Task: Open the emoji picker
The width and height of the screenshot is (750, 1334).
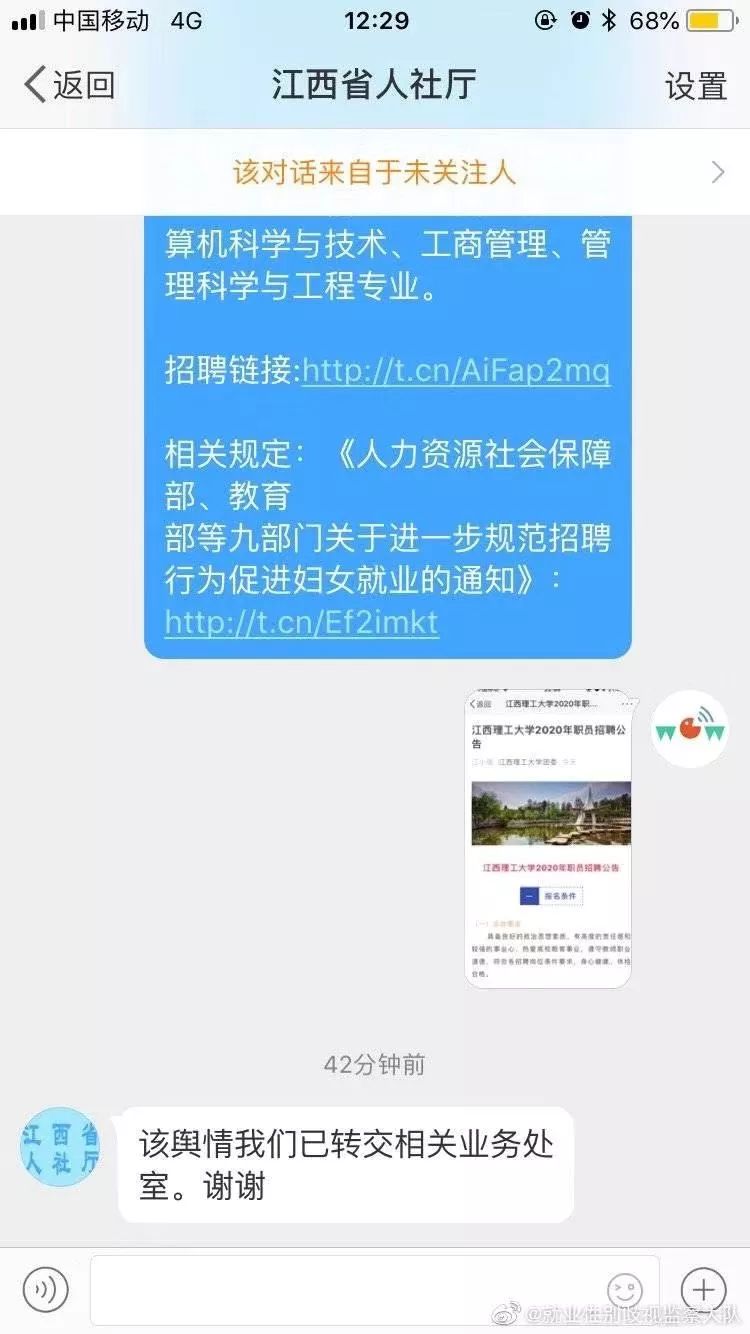Action: point(625,1290)
